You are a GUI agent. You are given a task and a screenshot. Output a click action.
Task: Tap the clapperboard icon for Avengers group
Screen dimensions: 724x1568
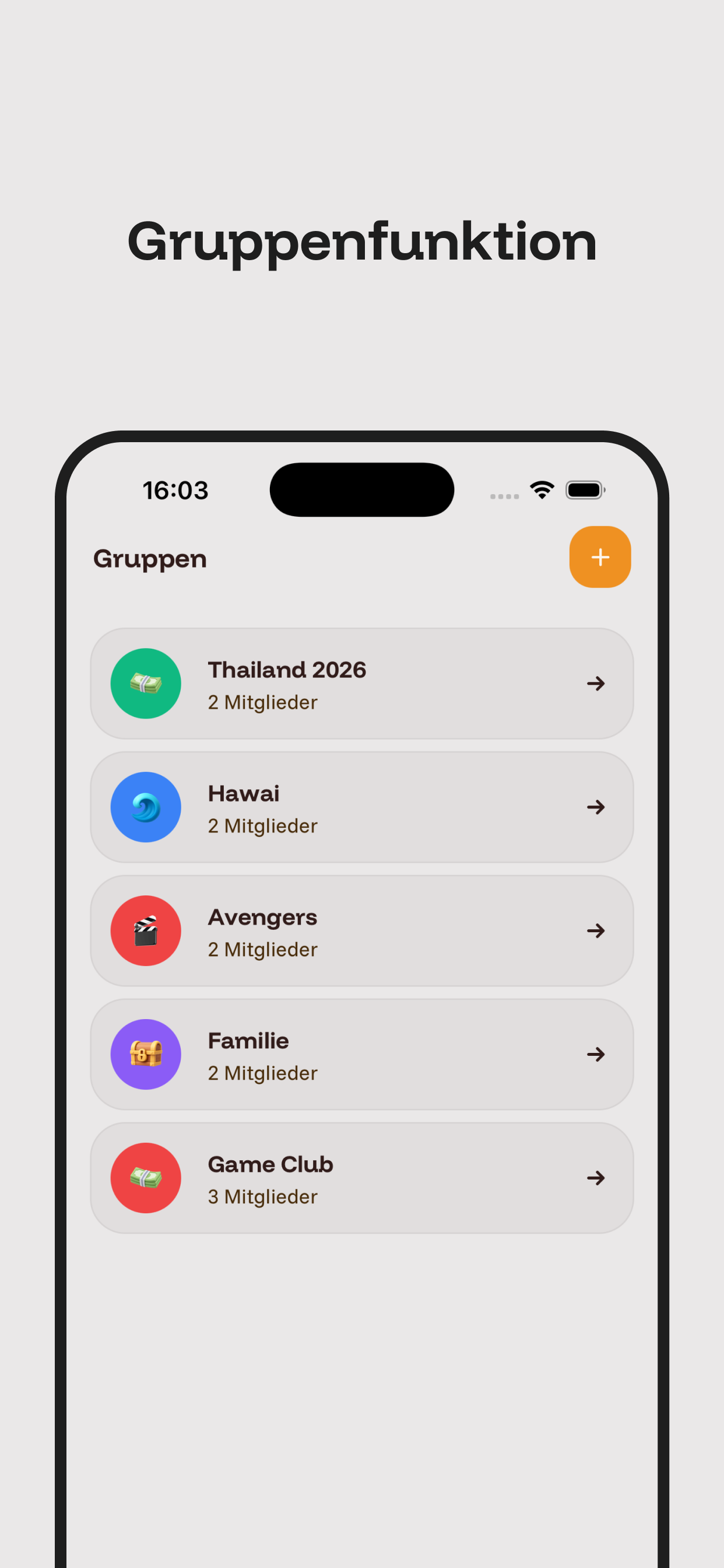click(145, 930)
